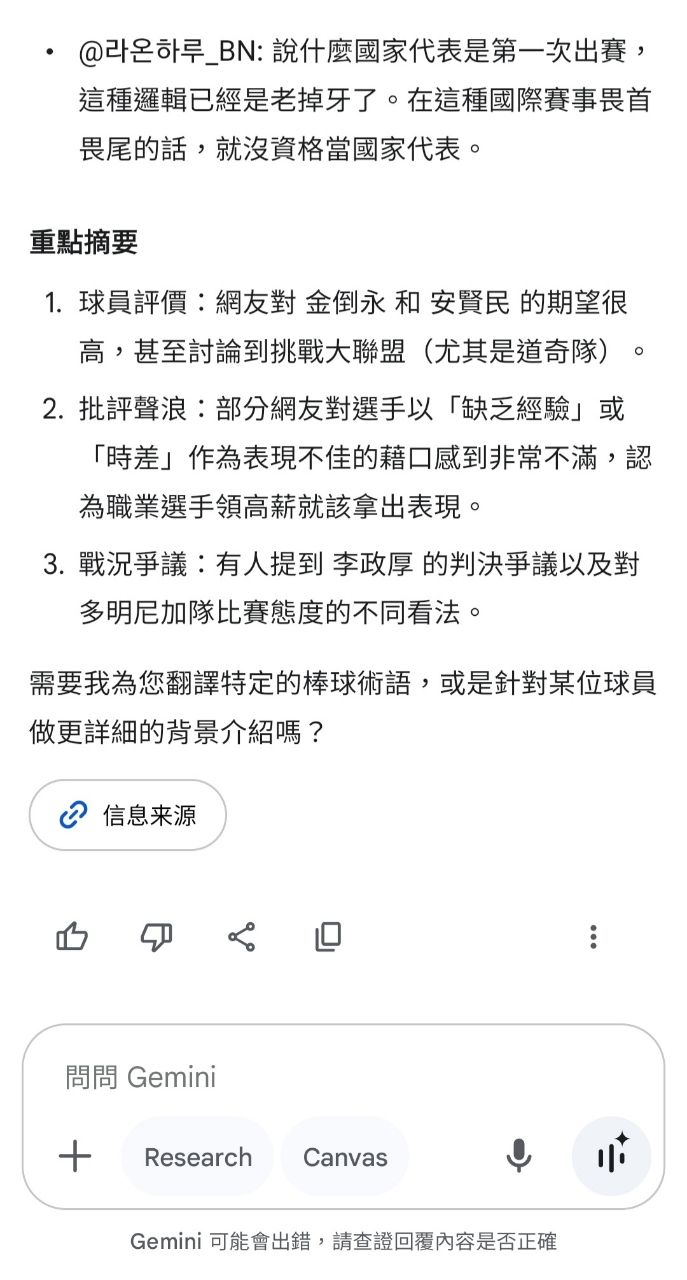The width and height of the screenshot is (687, 1280).
Task: Launch Gemini Live voice mode
Action: pos(611,1157)
